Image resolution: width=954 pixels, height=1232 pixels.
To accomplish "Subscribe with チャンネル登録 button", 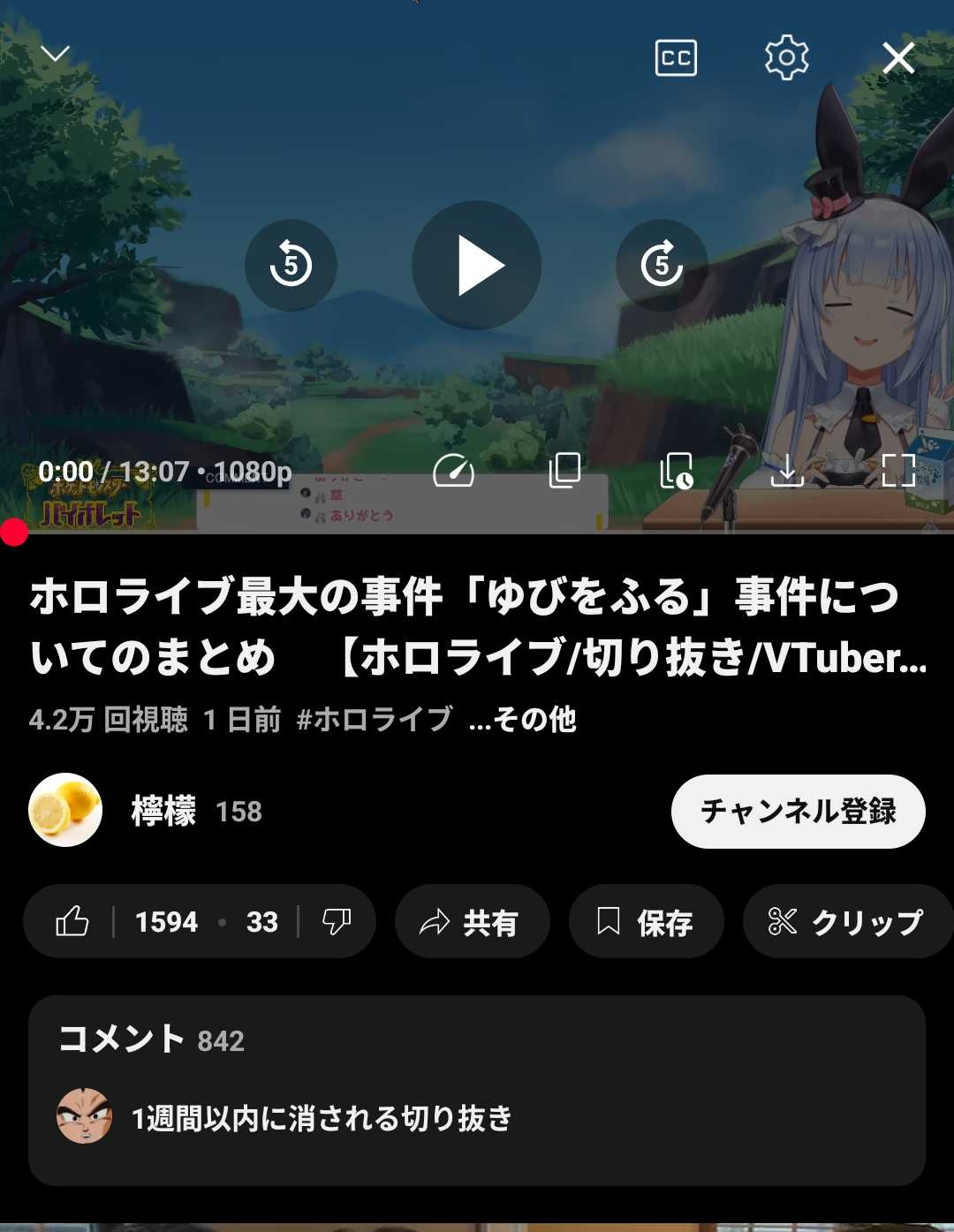I will point(798,811).
